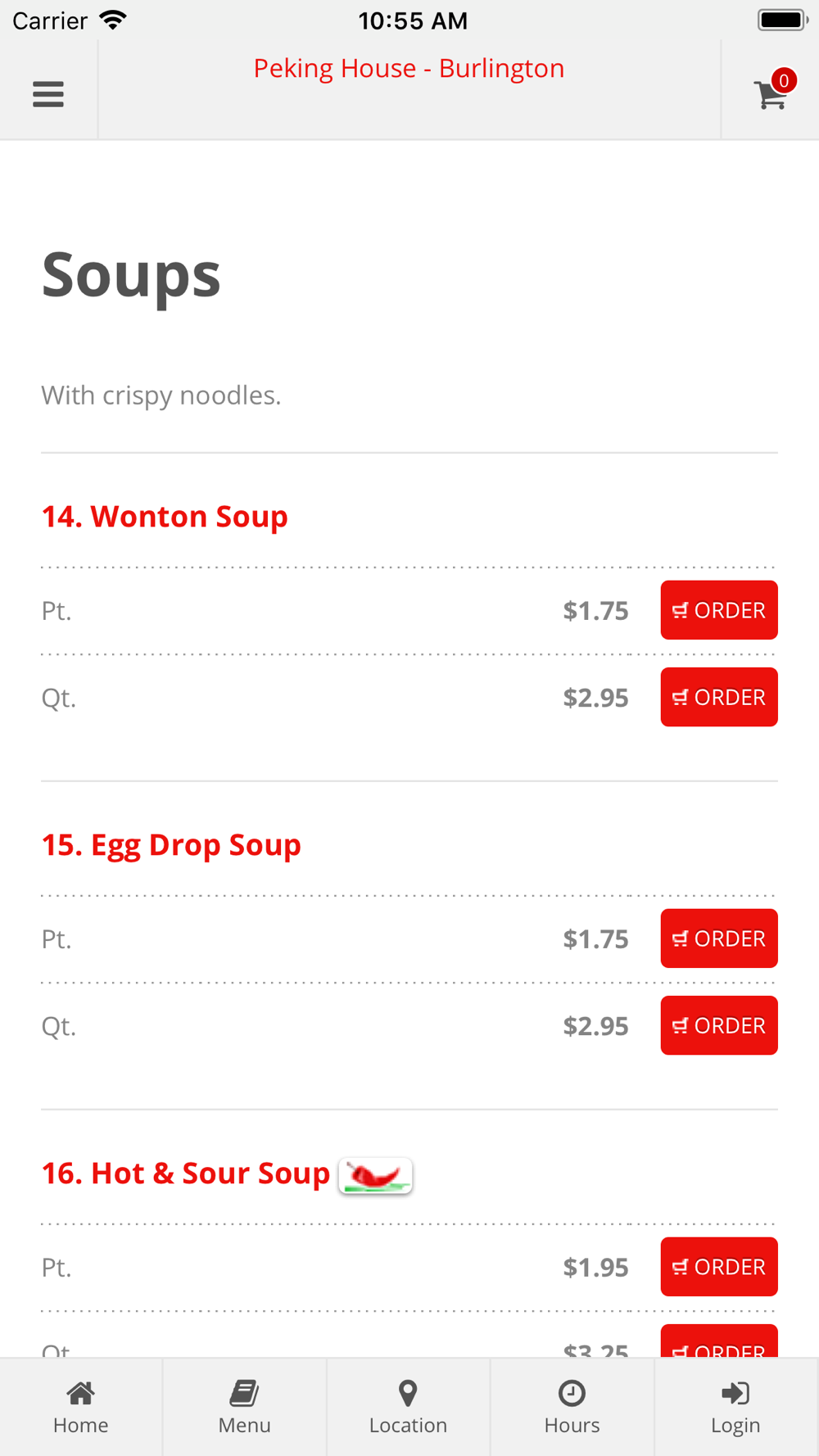Open the Login tab
819x1456 pixels.
[736, 1407]
